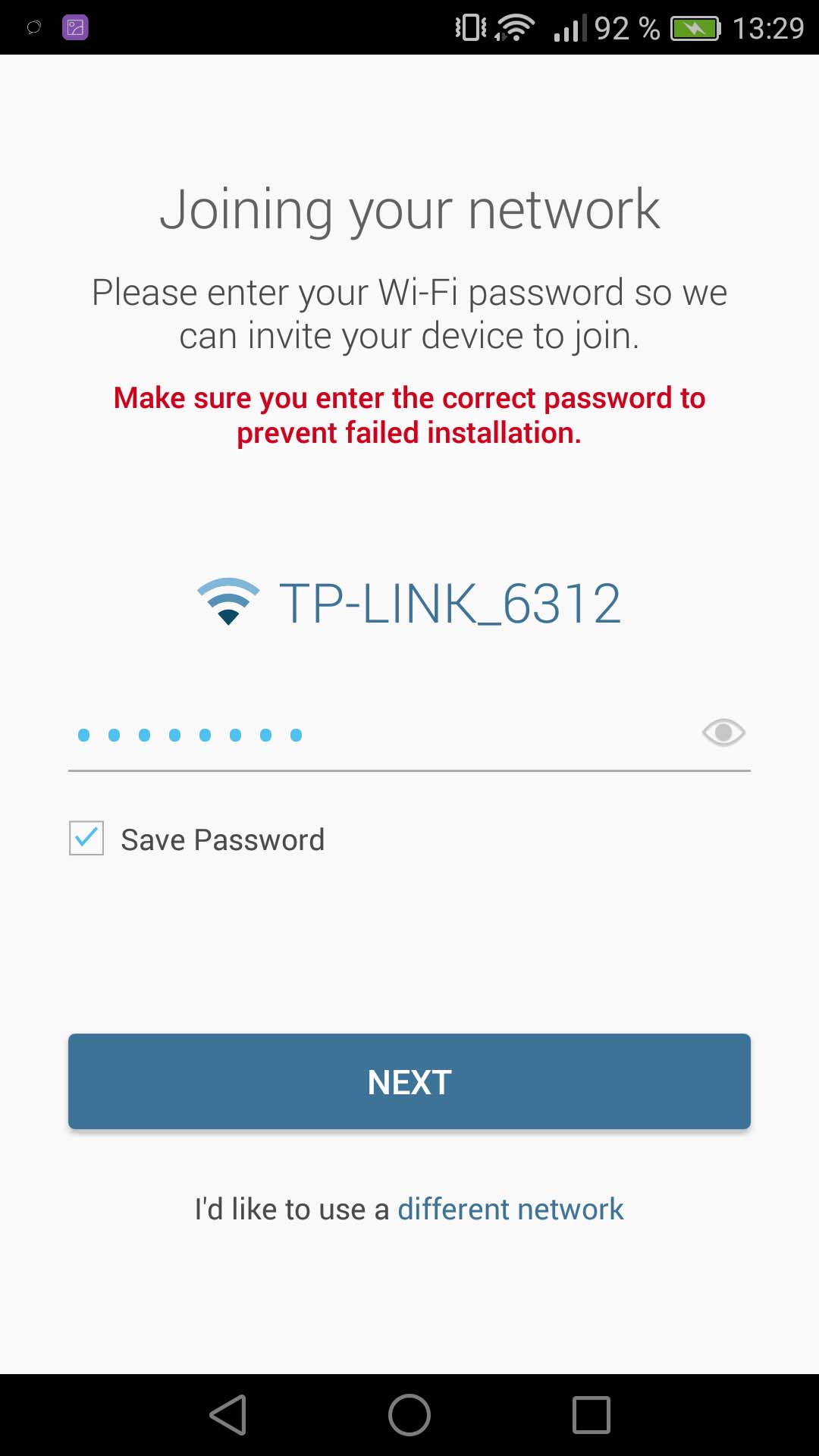Reveal password with the eye icon
The height and width of the screenshot is (1456, 819).
coord(723,733)
